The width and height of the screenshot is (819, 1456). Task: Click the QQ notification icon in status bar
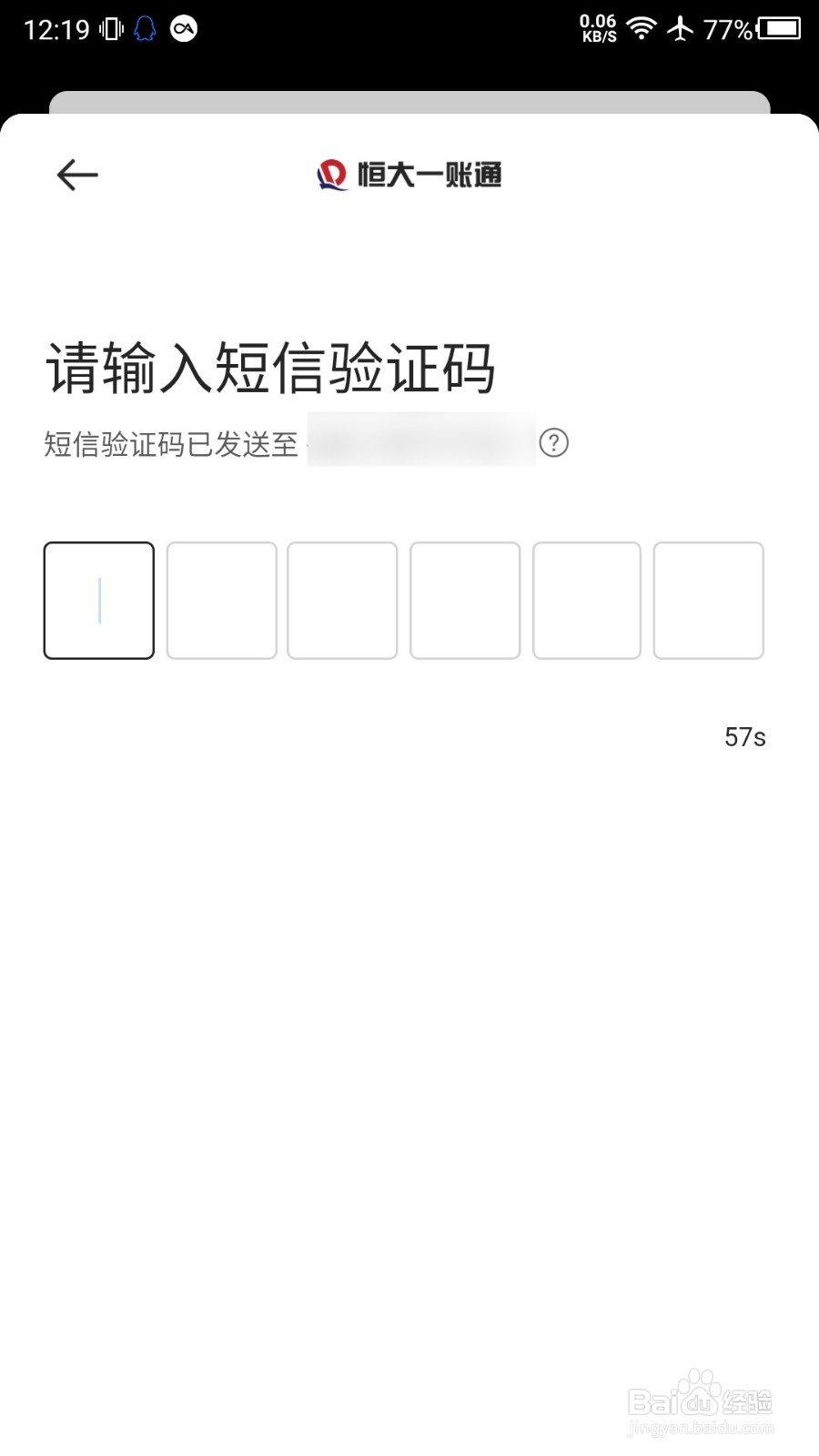pos(143,28)
